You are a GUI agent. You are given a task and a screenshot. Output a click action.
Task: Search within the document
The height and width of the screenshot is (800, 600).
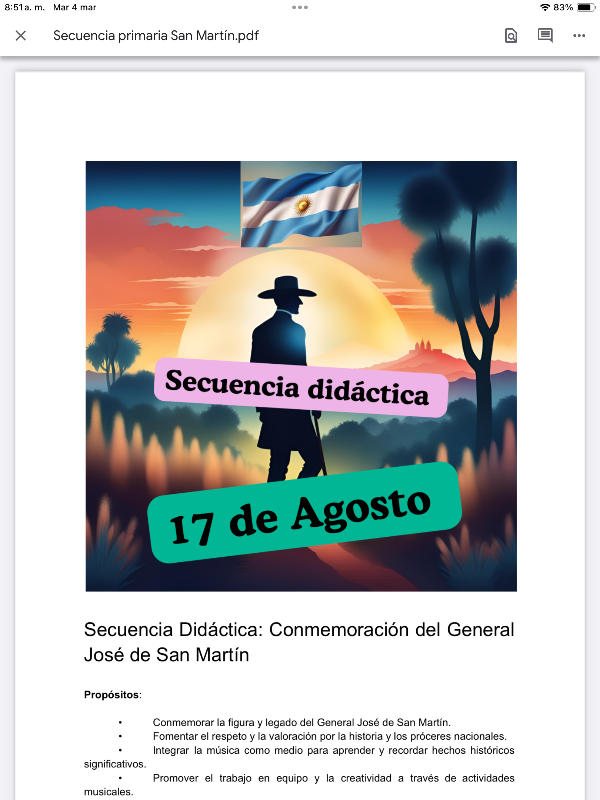pyautogui.click(x=511, y=35)
